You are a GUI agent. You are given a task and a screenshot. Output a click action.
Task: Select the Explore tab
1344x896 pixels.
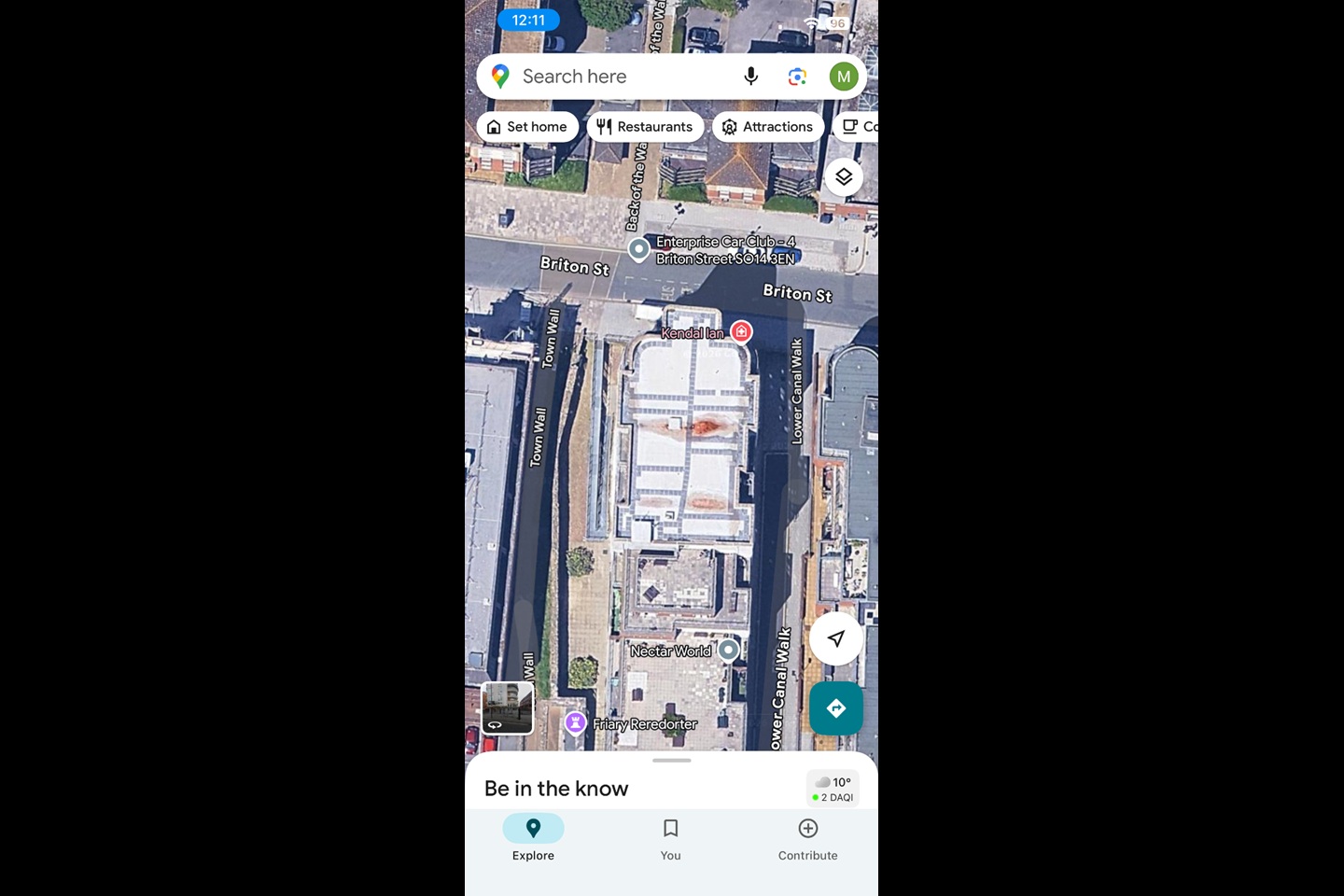click(x=533, y=838)
